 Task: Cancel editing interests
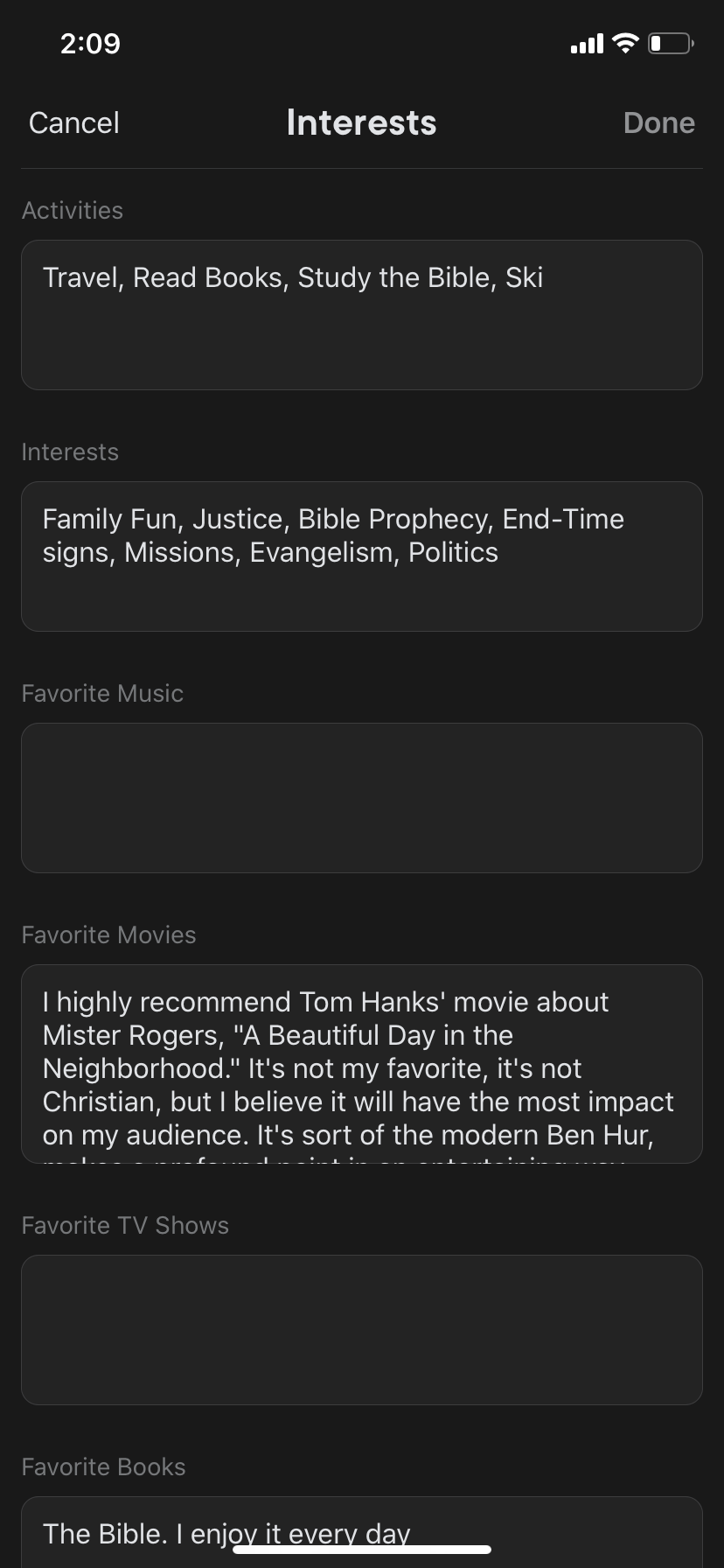pyautogui.click(x=74, y=123)
